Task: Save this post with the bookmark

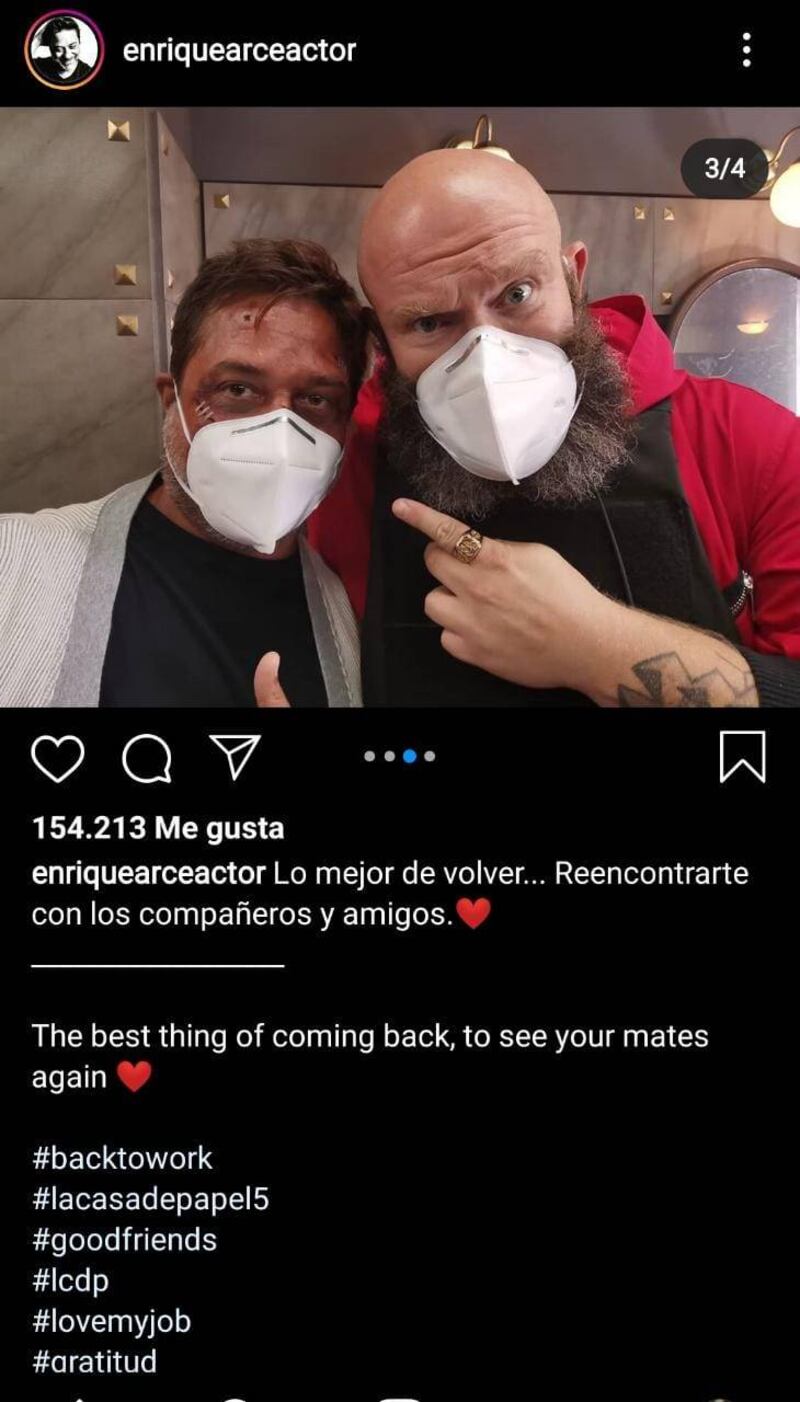Action: pos(742,757)
